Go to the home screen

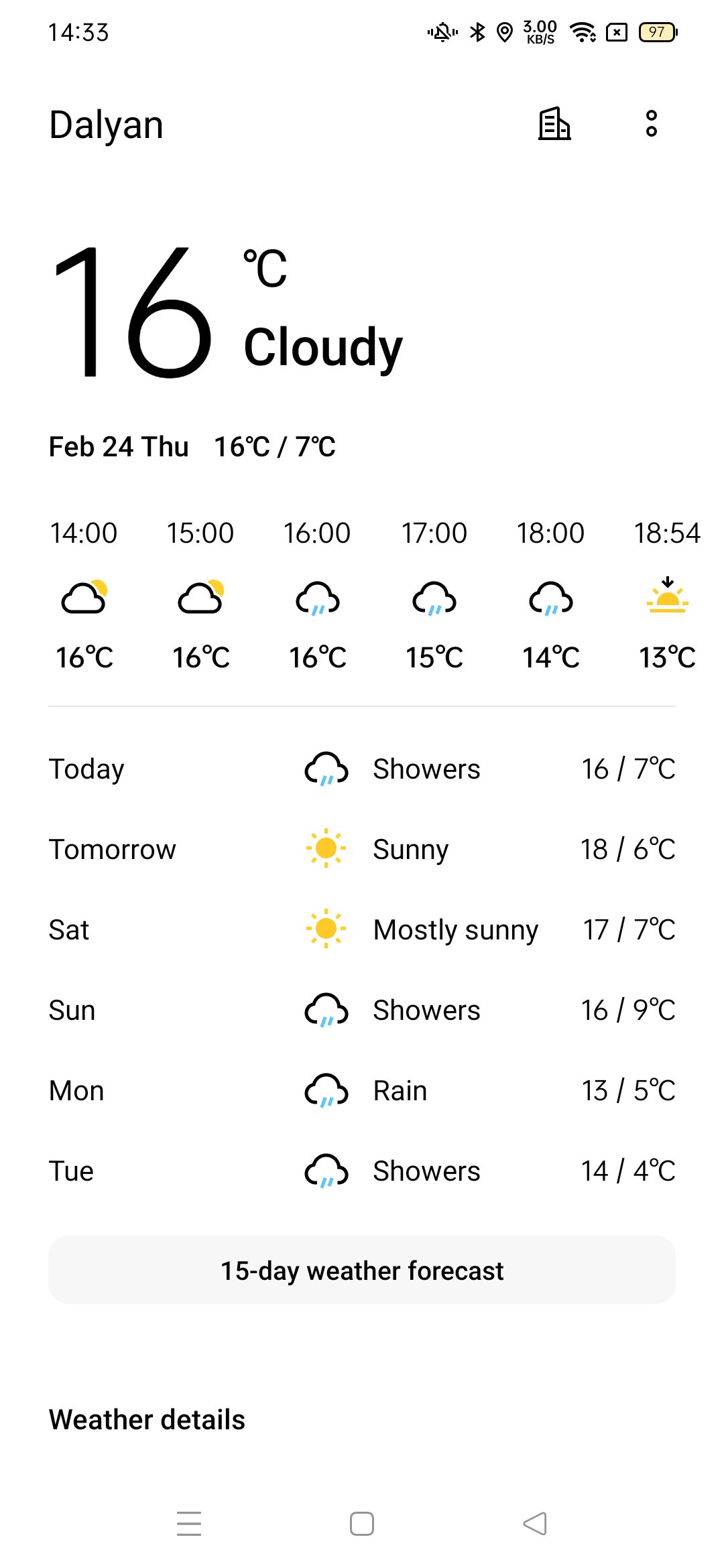pos(362,1523)
